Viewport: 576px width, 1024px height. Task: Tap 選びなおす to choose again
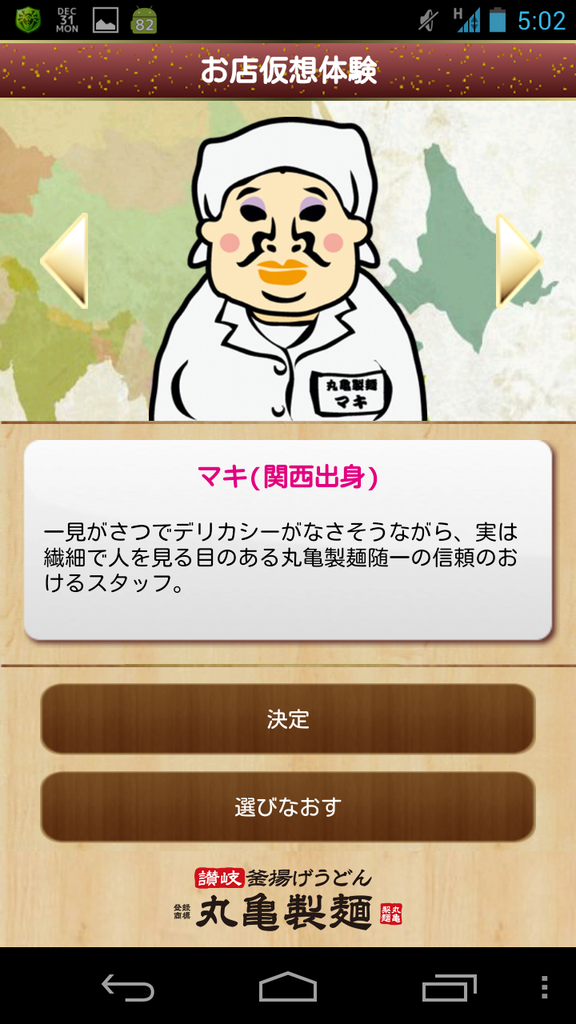[x=288, y=807]
